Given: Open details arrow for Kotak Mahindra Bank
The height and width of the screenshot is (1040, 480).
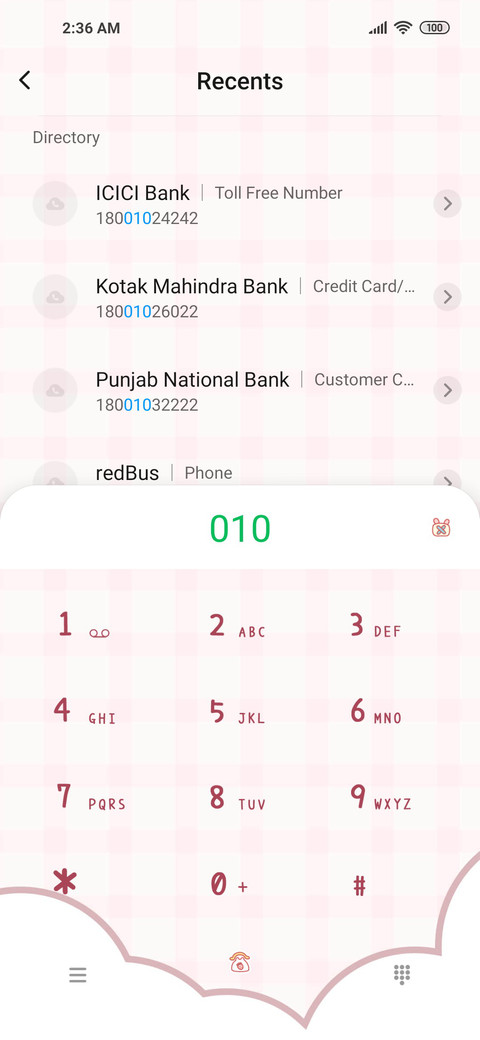Looking at the screenshot, I should click(x=448, y=297).
